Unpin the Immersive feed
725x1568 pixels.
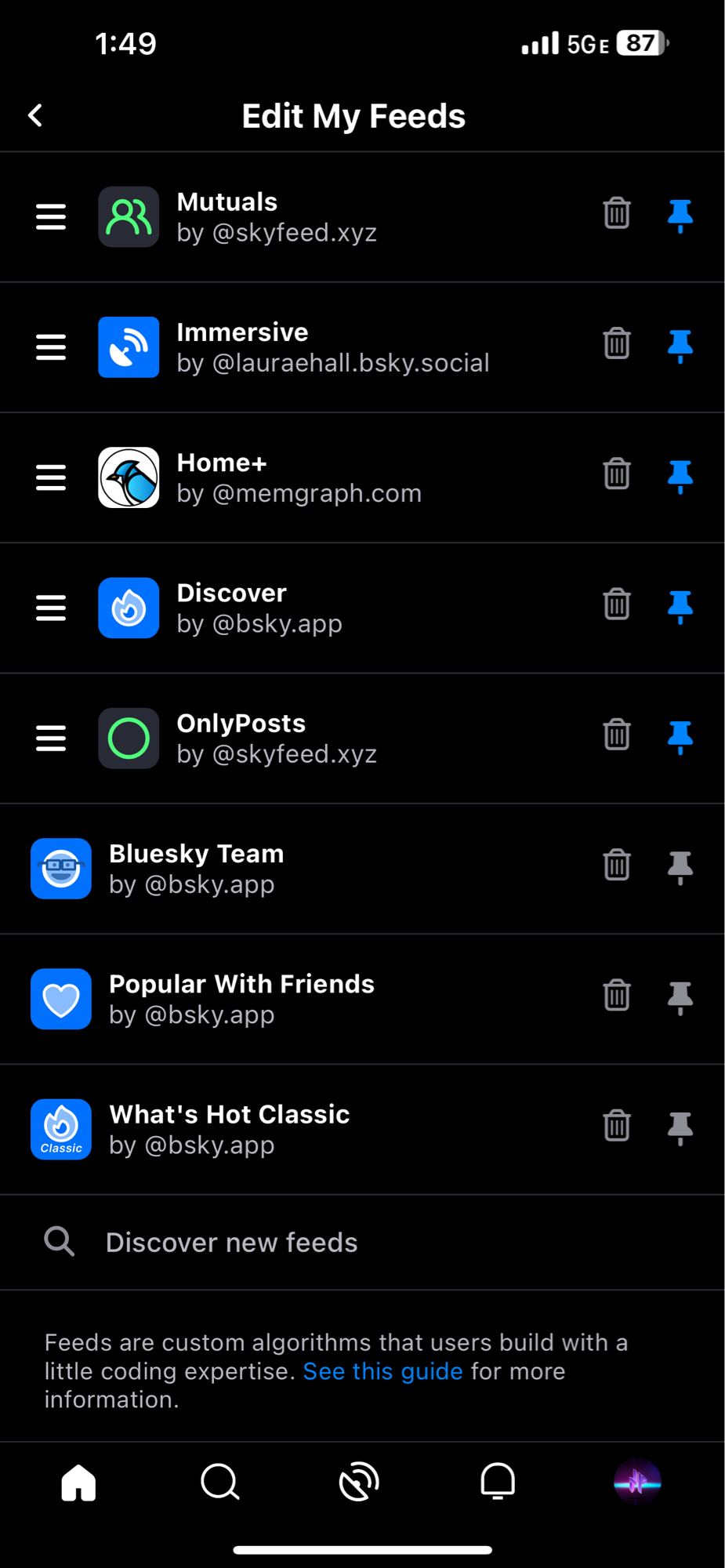(680, 346)
